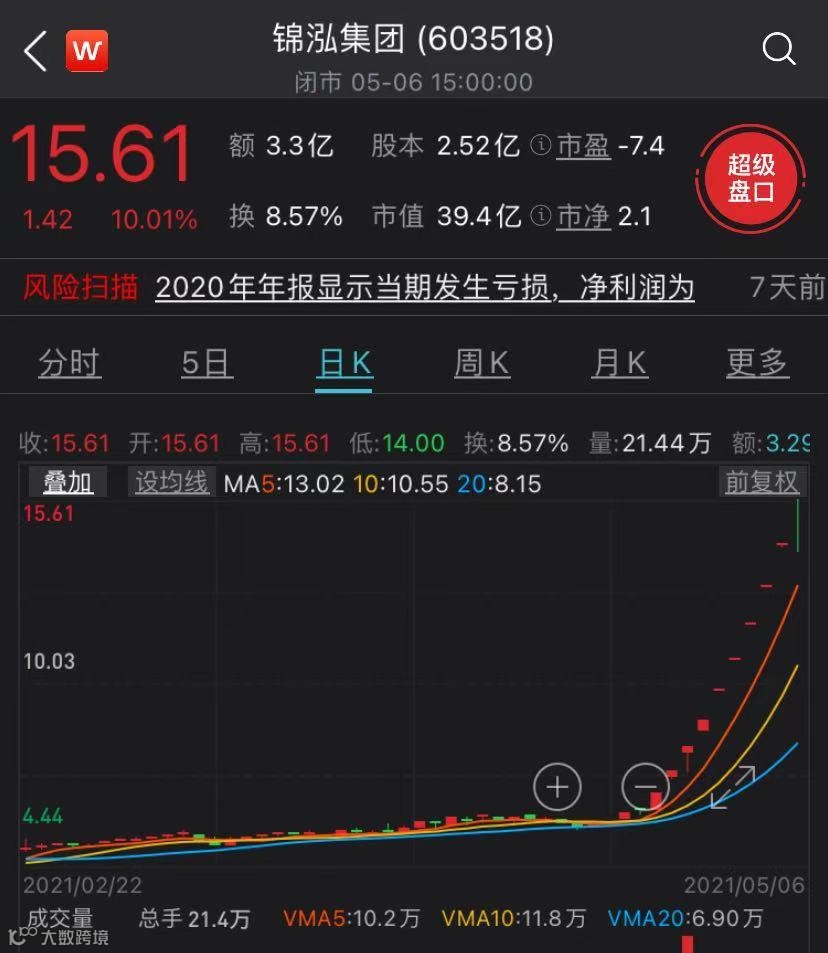Open 设均线 moving average settings
The height and width of the screenshot is (953, 828).
pos(172,483)
